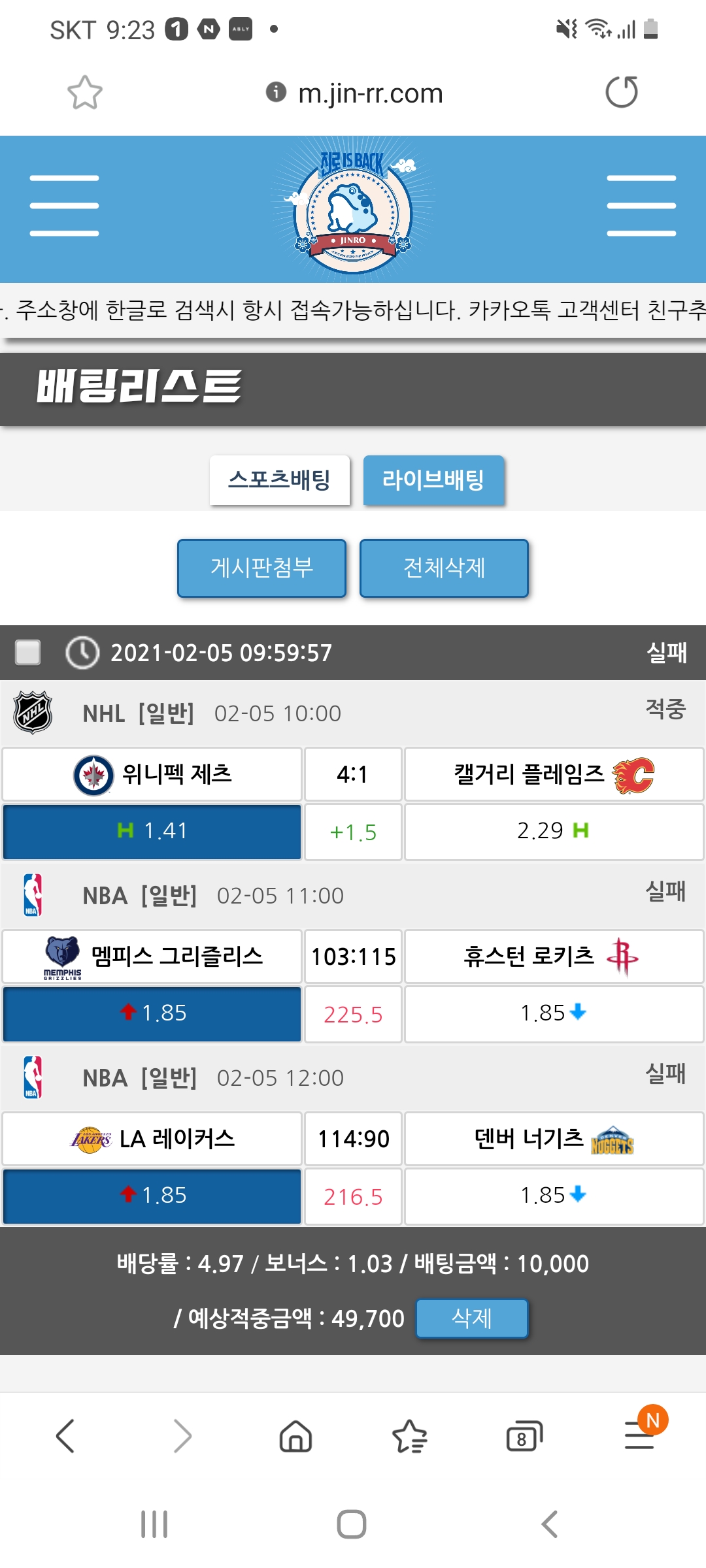Screen dimensions: 706x1568
Task: Switch to the 스포츠배팅 tab
Action: pyautogui.click(x=279, y=480)
